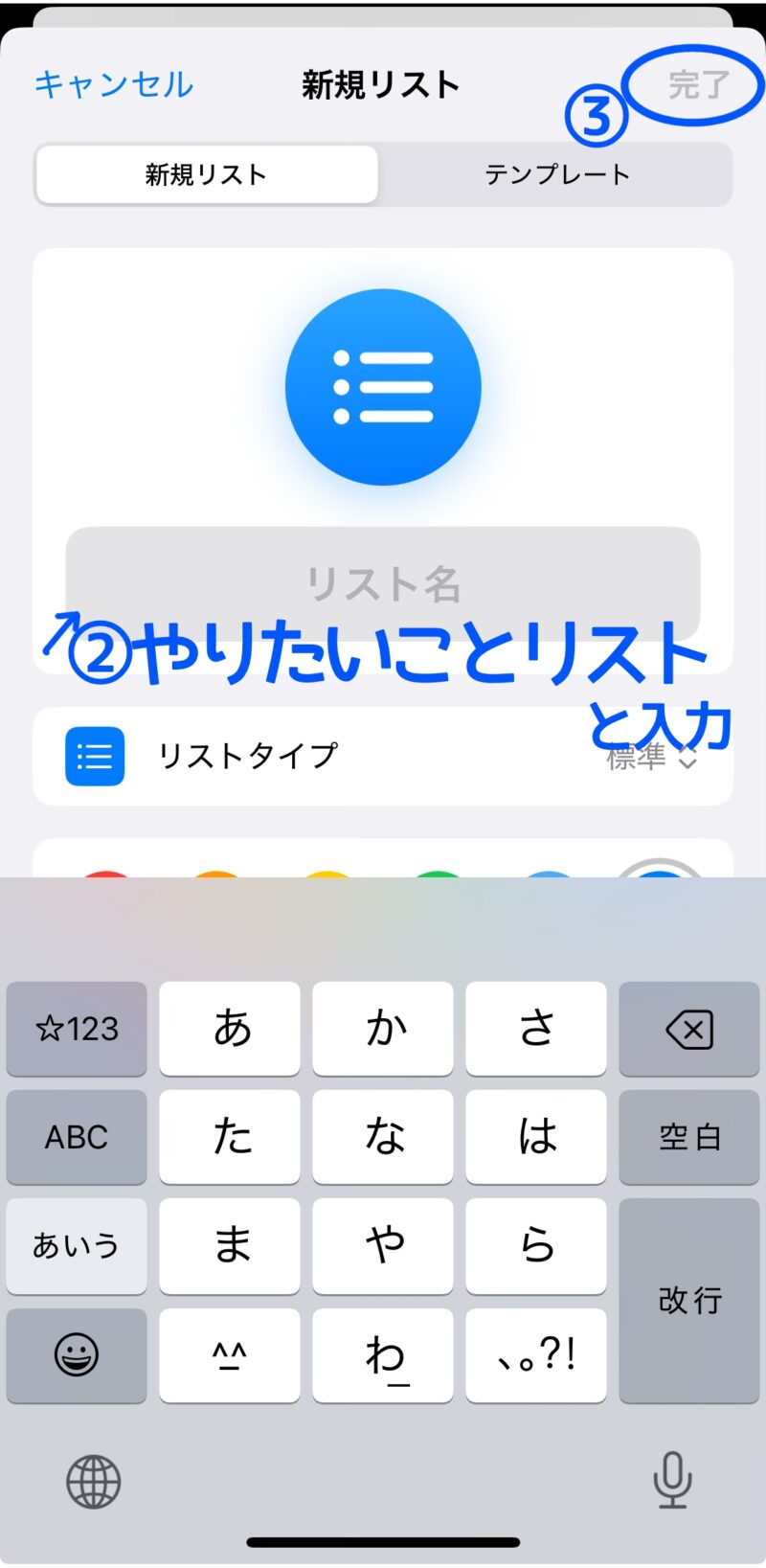Screen dimensions: 766x1568
Task: Switch keyboard to ABC mode
Action: tap(77, 1137)
